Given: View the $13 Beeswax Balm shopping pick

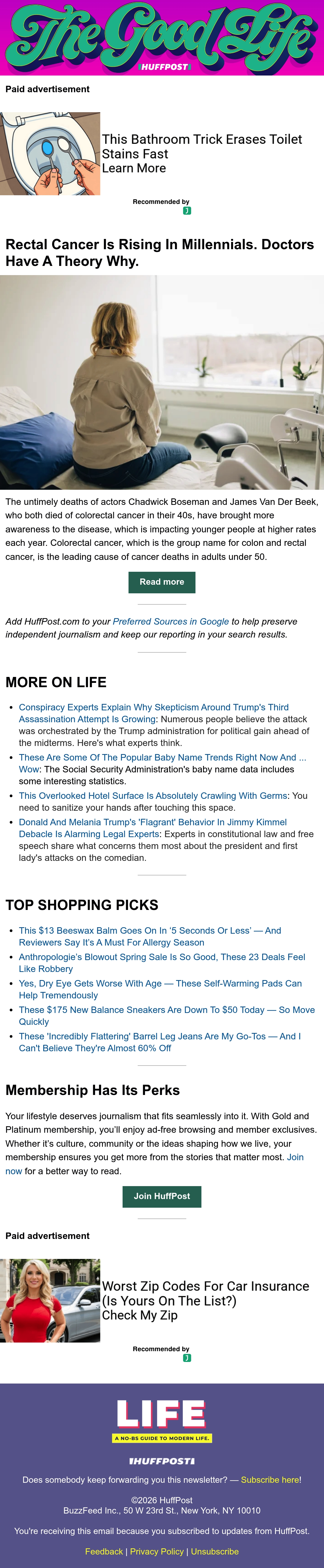Looking at the screenshot, I should tap(150, 936).
